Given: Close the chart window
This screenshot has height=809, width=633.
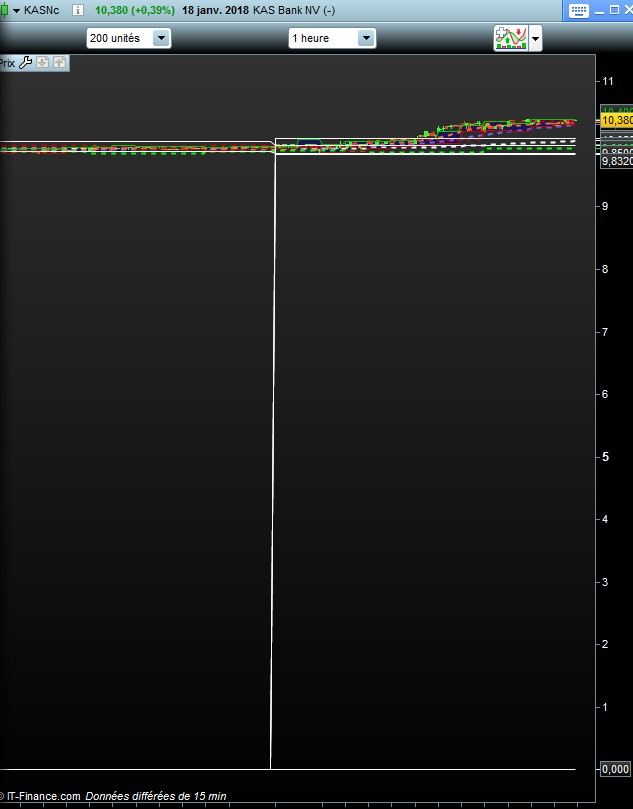Looking at the screenshot, I should click(626, 10).
